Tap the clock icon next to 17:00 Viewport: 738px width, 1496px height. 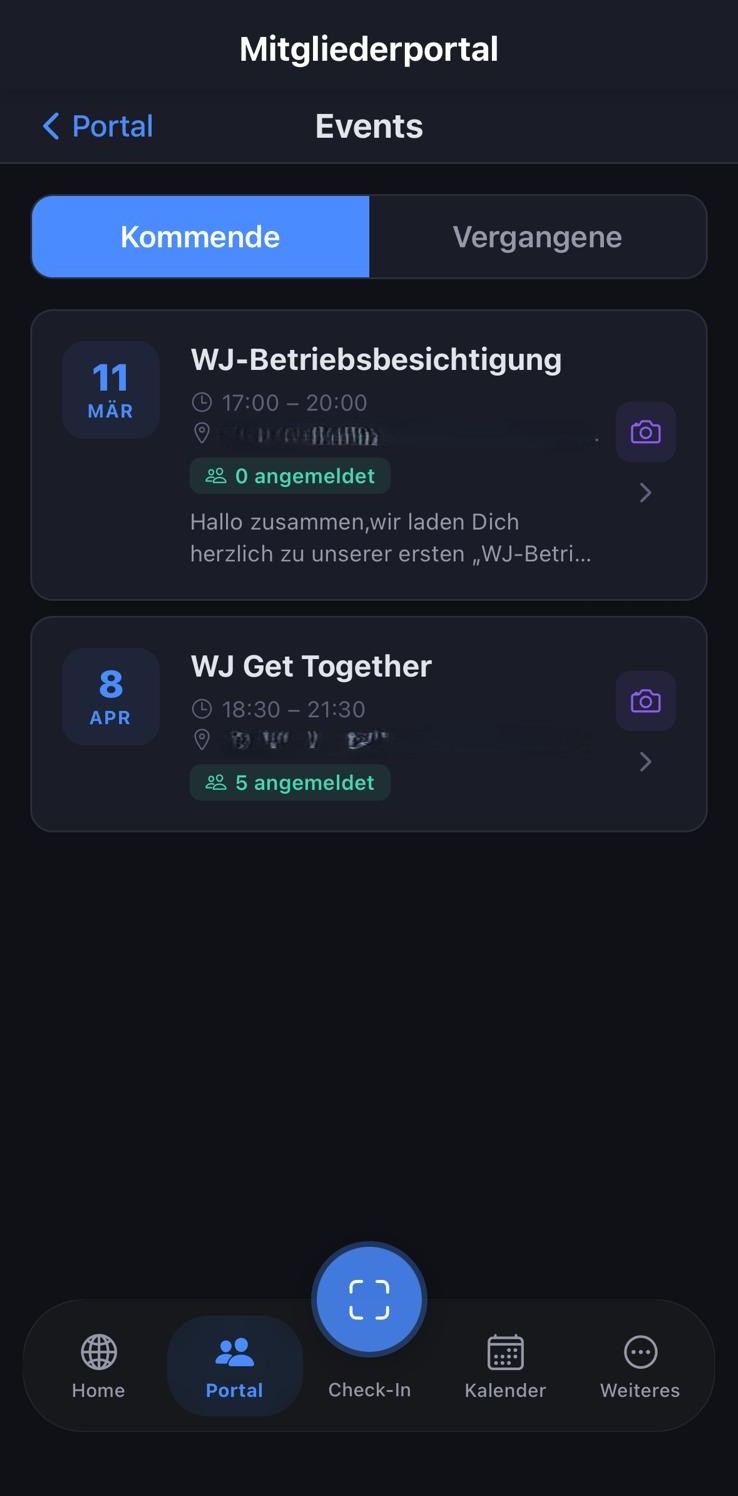[201, 402]
